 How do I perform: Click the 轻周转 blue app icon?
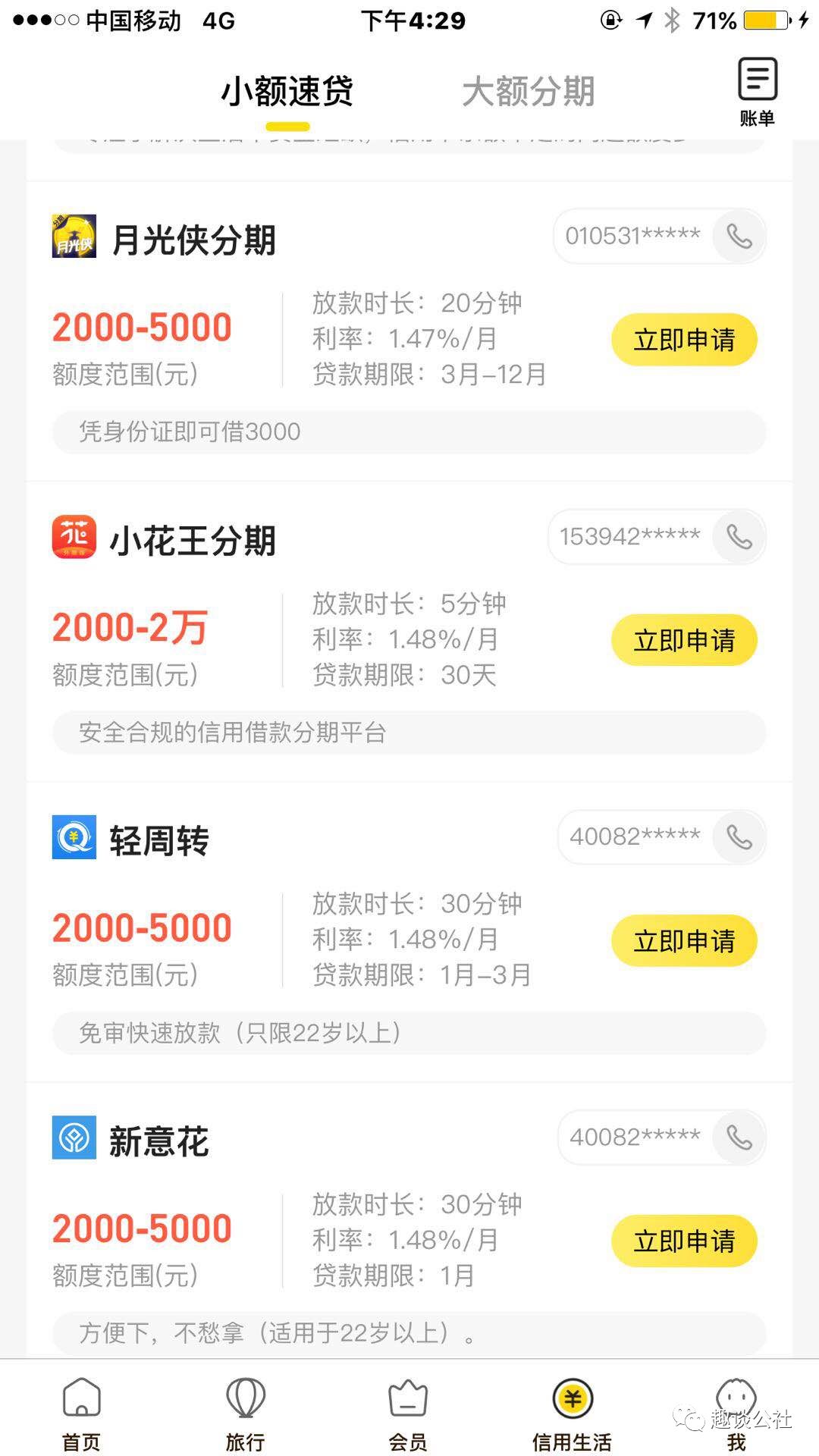coord(74,837)
